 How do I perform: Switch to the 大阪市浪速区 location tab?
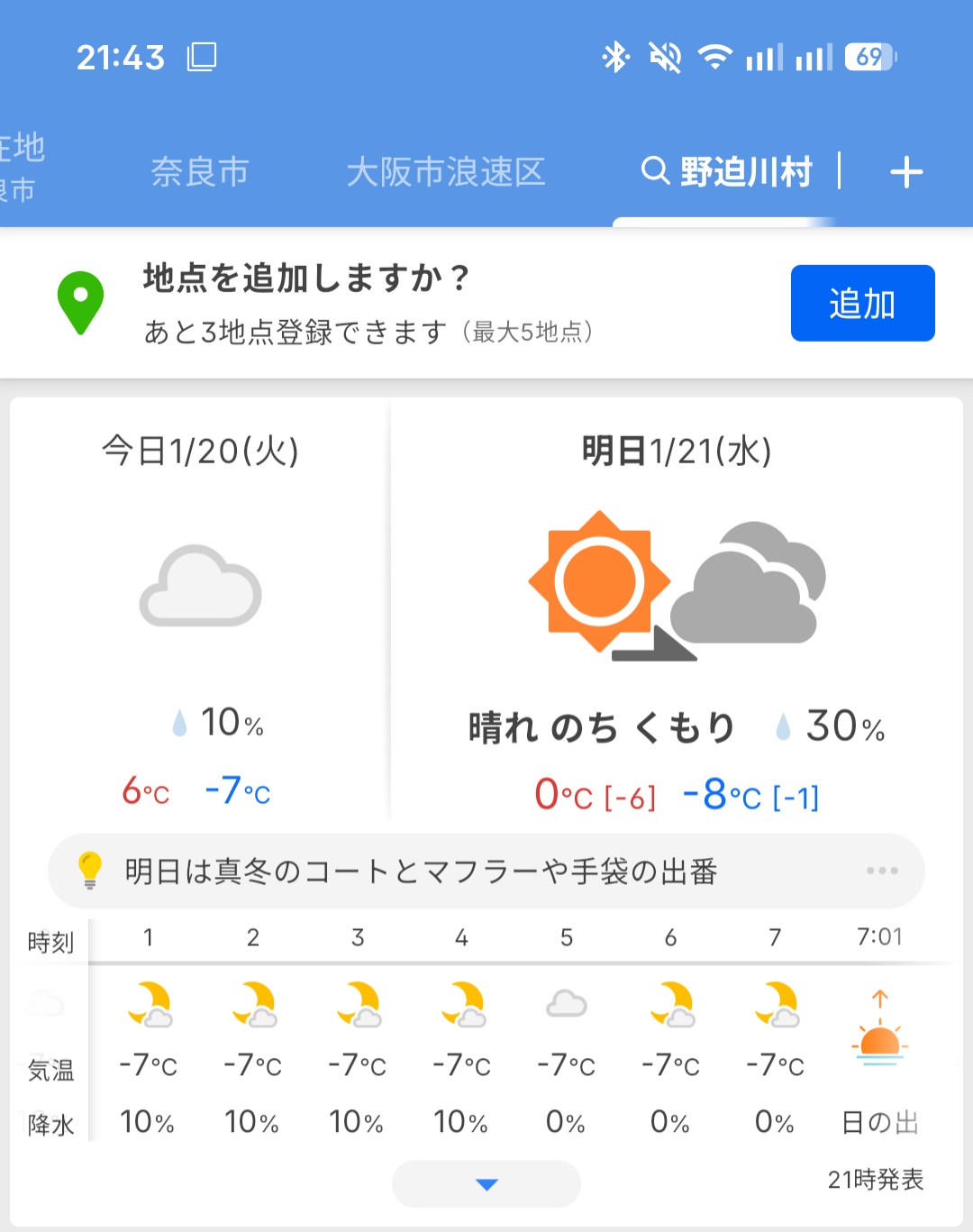[x=446, y=171]
